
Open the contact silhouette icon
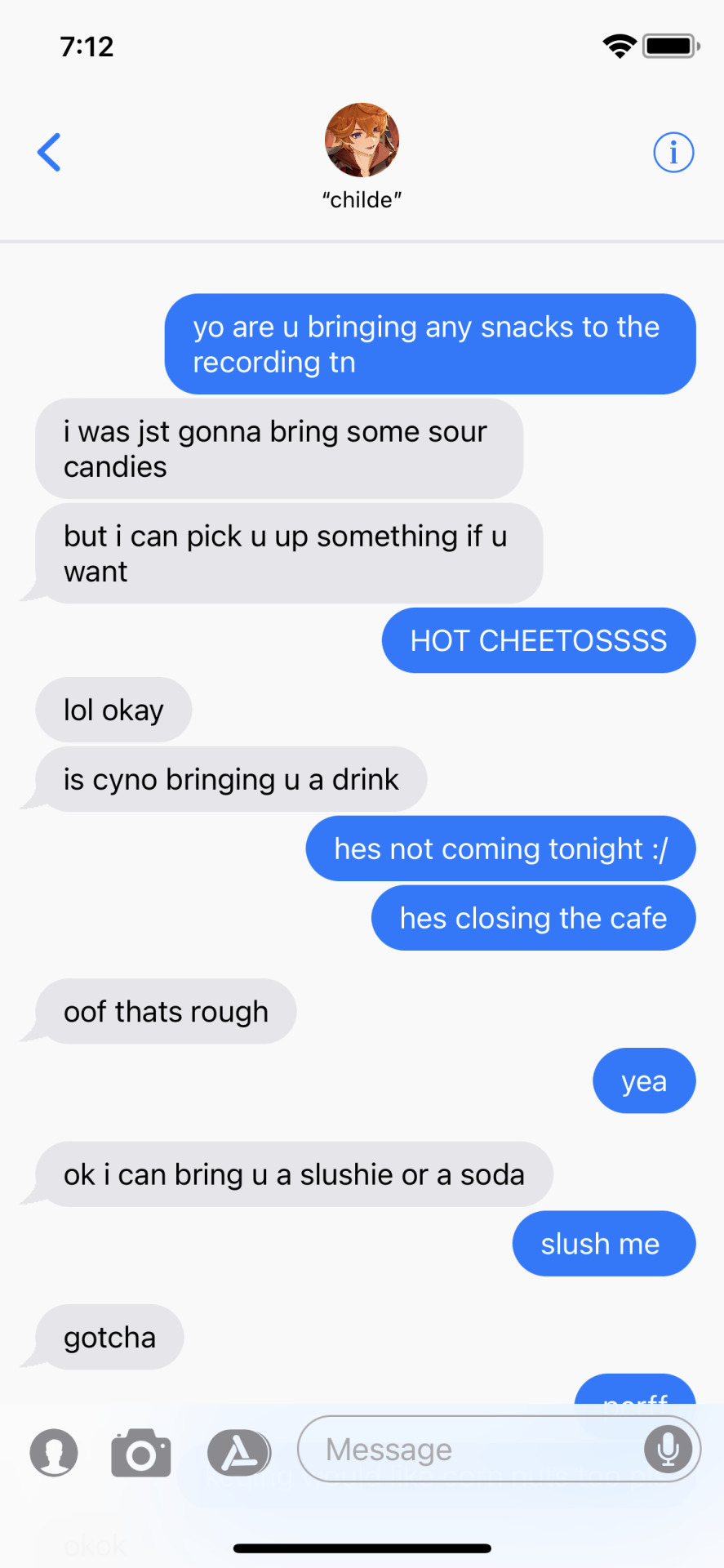54,1453
